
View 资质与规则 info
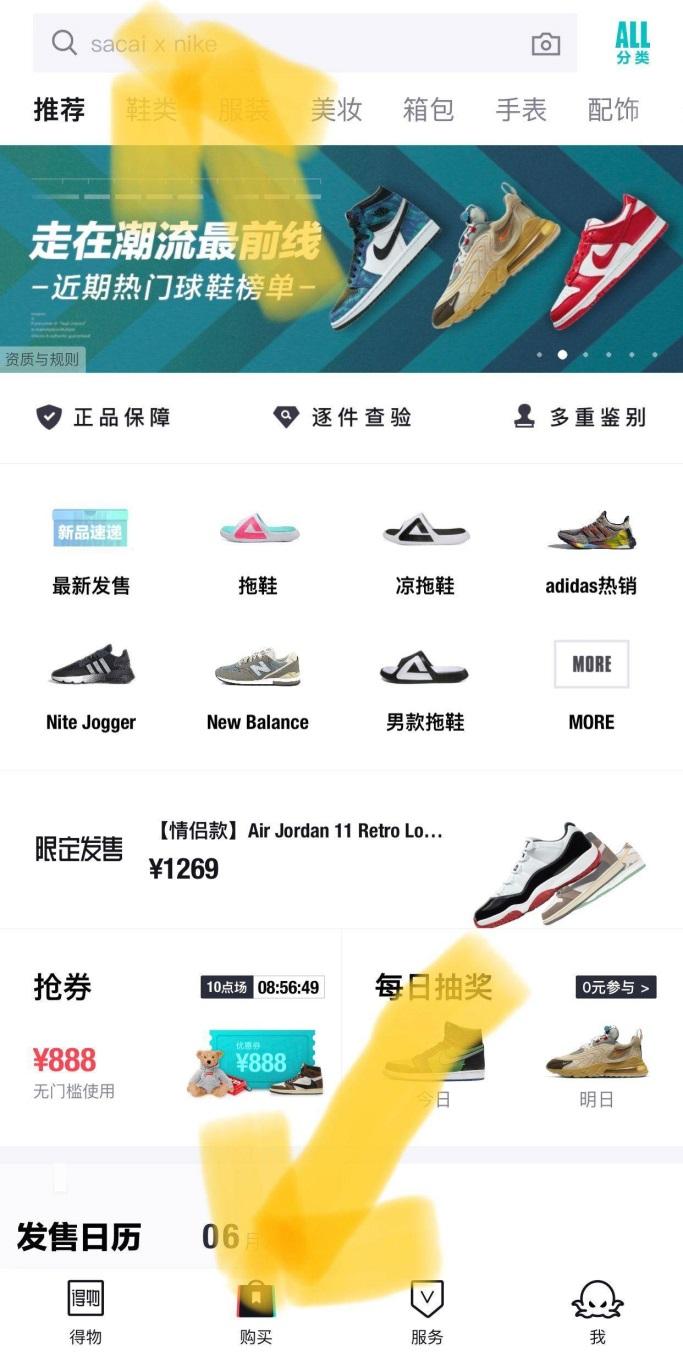coord(42,359)
